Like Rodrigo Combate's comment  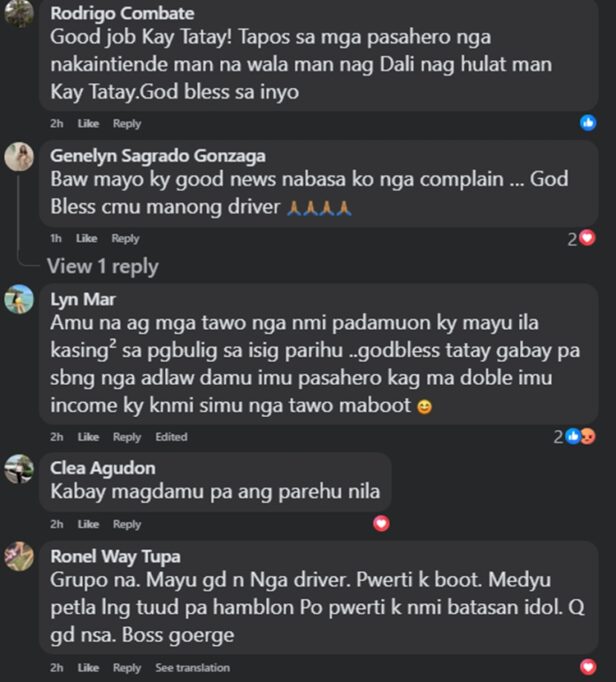(88, 124)
